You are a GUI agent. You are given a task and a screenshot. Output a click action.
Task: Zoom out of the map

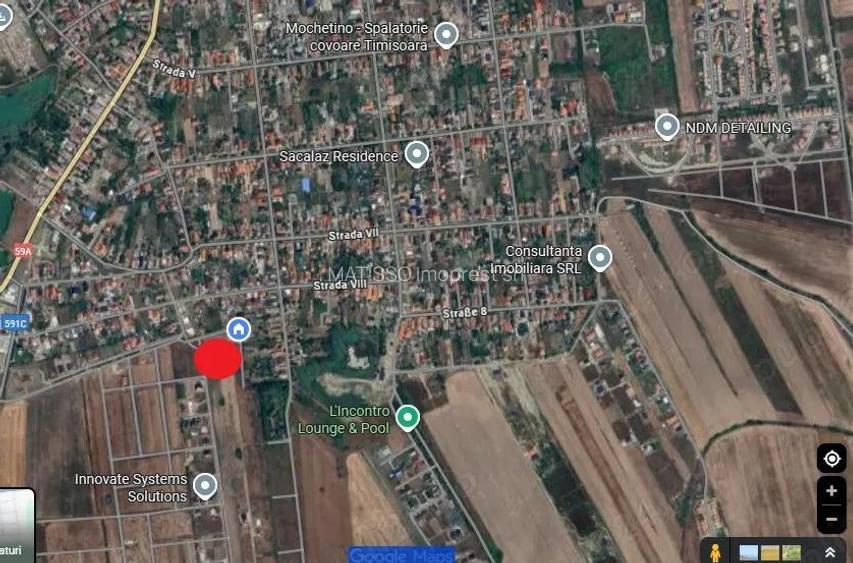pos(831,519)
